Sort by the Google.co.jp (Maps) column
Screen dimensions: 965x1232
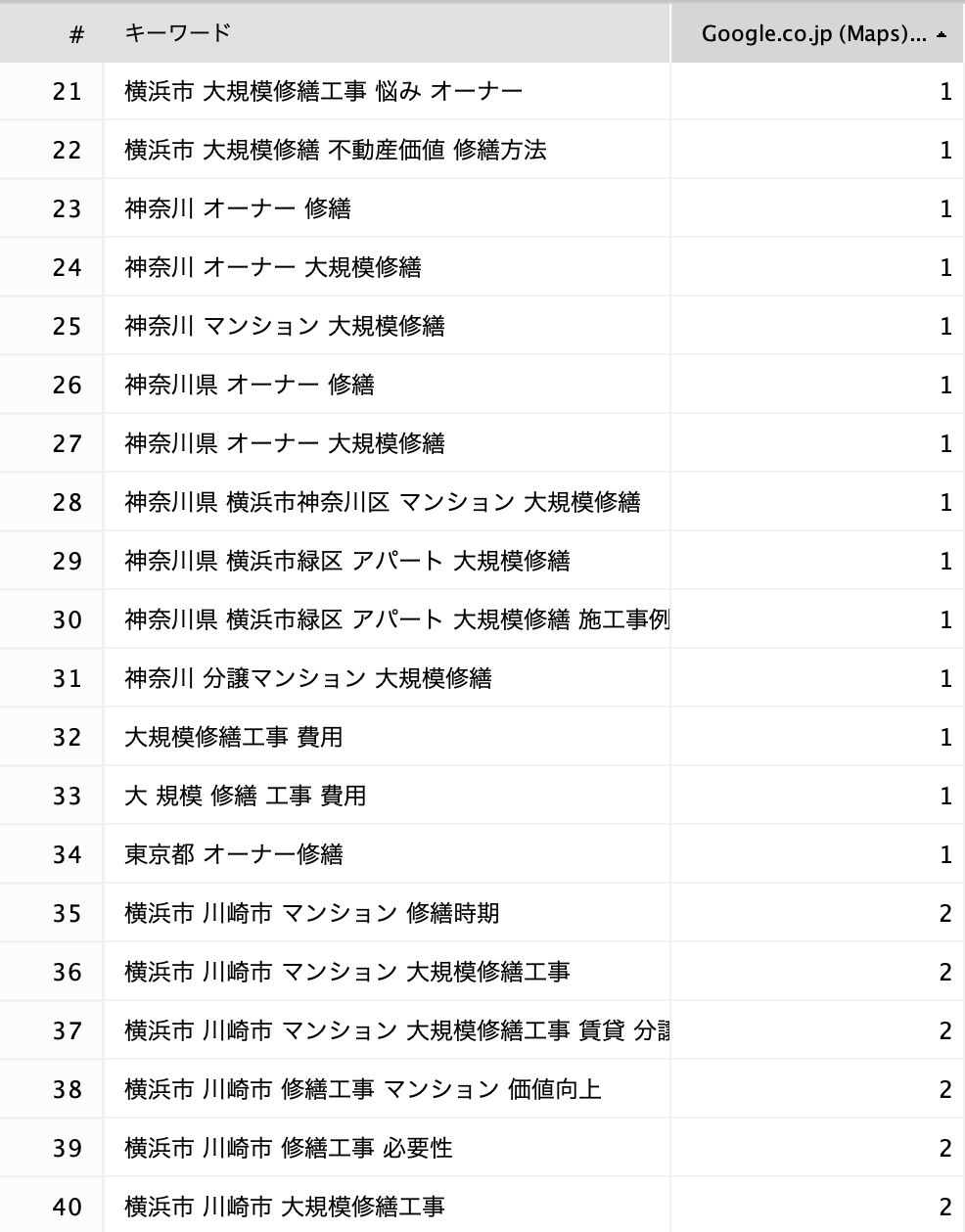(x=817, y=33)
